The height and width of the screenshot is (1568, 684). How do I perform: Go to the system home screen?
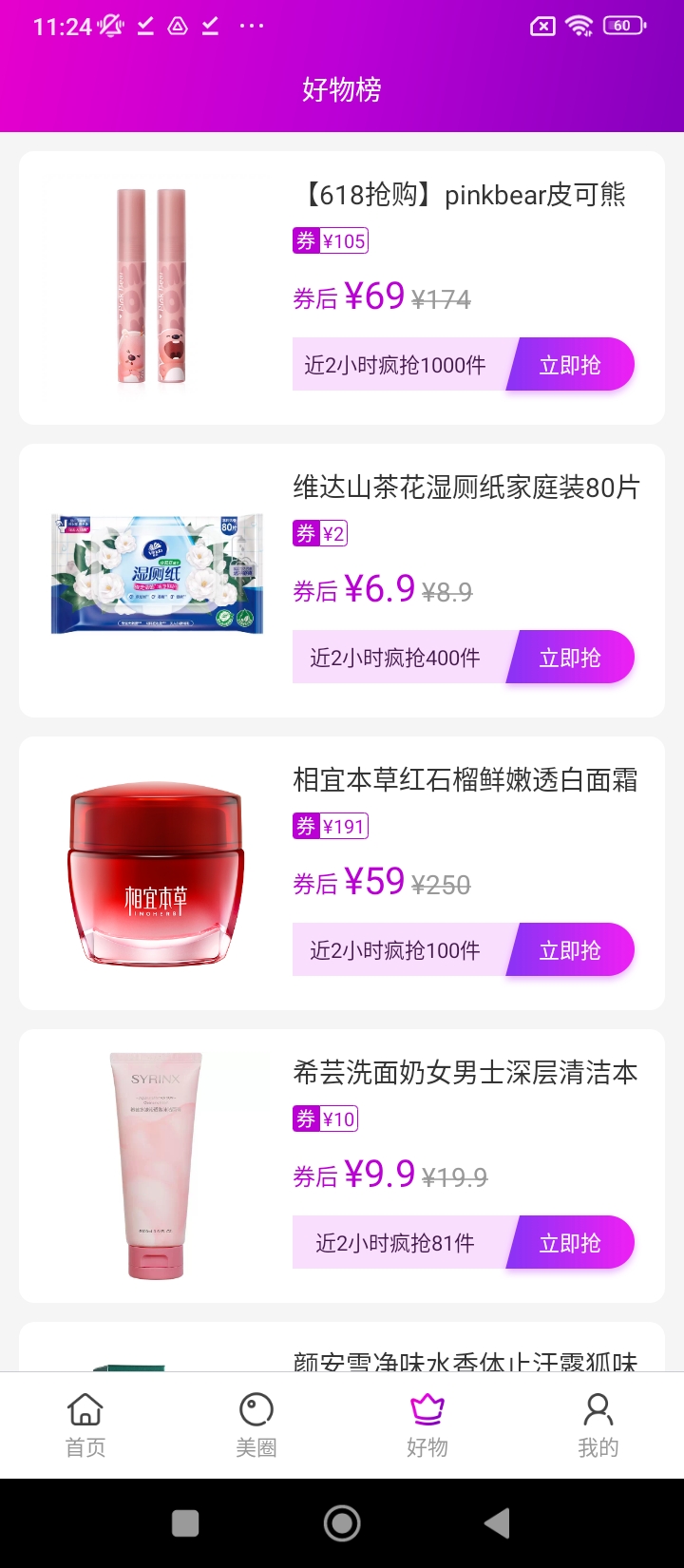click(x=342, y=1523)
